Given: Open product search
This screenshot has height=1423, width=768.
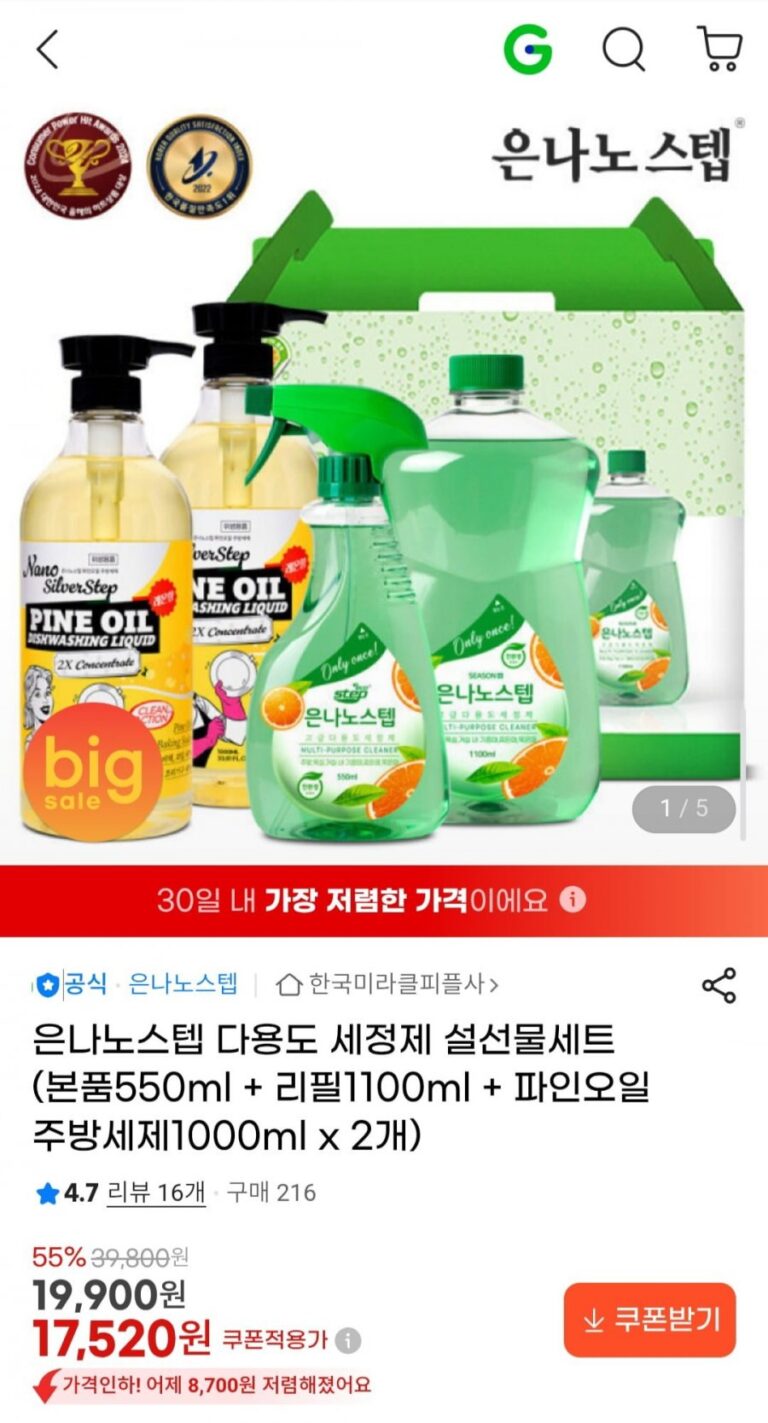Looking at the screenshot, I should [623, 49].
